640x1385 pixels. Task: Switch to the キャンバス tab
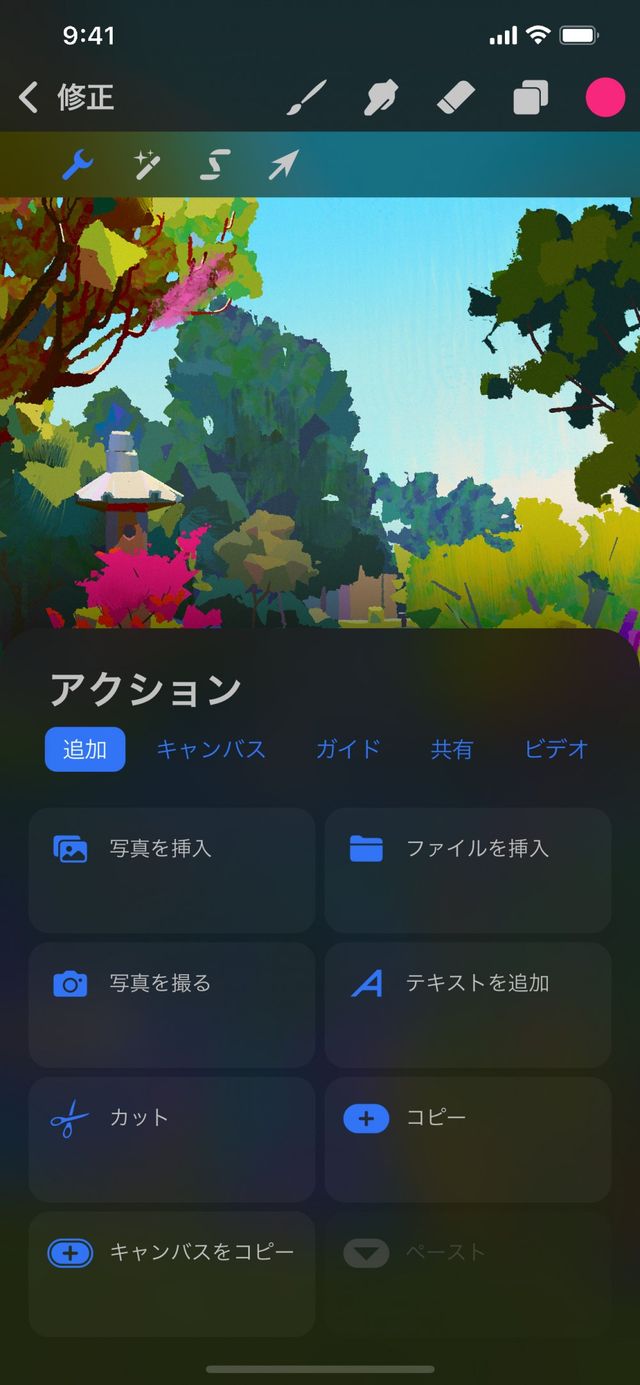pos(211,749)
